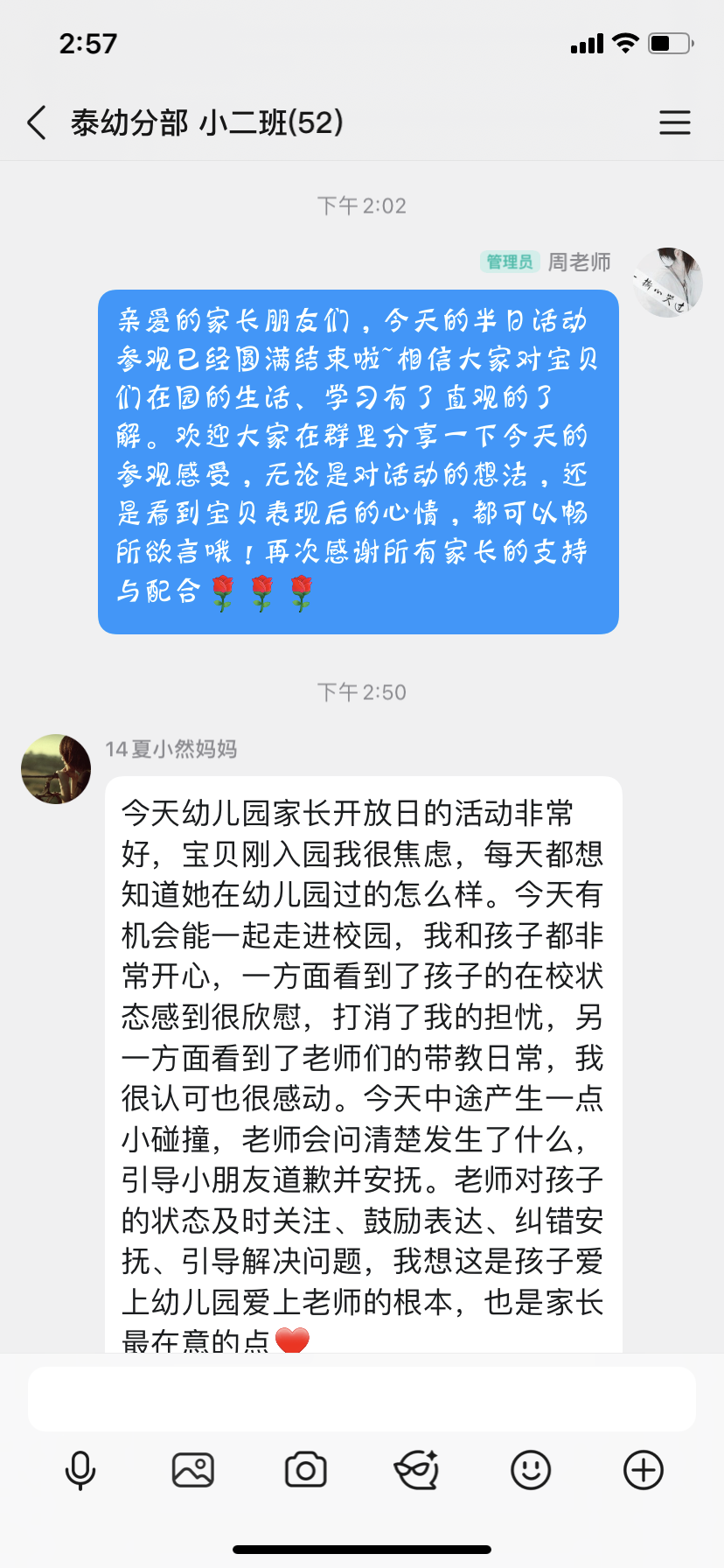This screenshot has width=724, height=1568.
Task: Launch the camera to take a photo
Action: coord(305,1470)
